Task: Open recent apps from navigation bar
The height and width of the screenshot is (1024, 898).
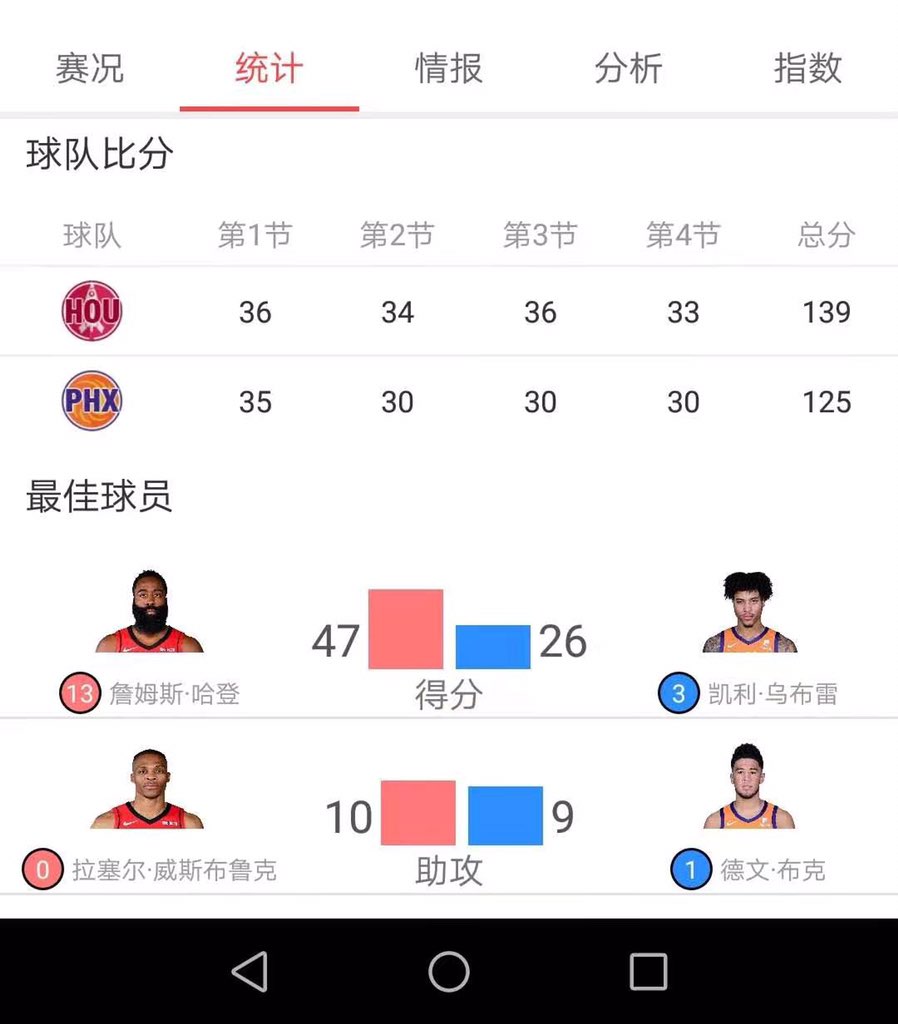Action: click(648, 971)
